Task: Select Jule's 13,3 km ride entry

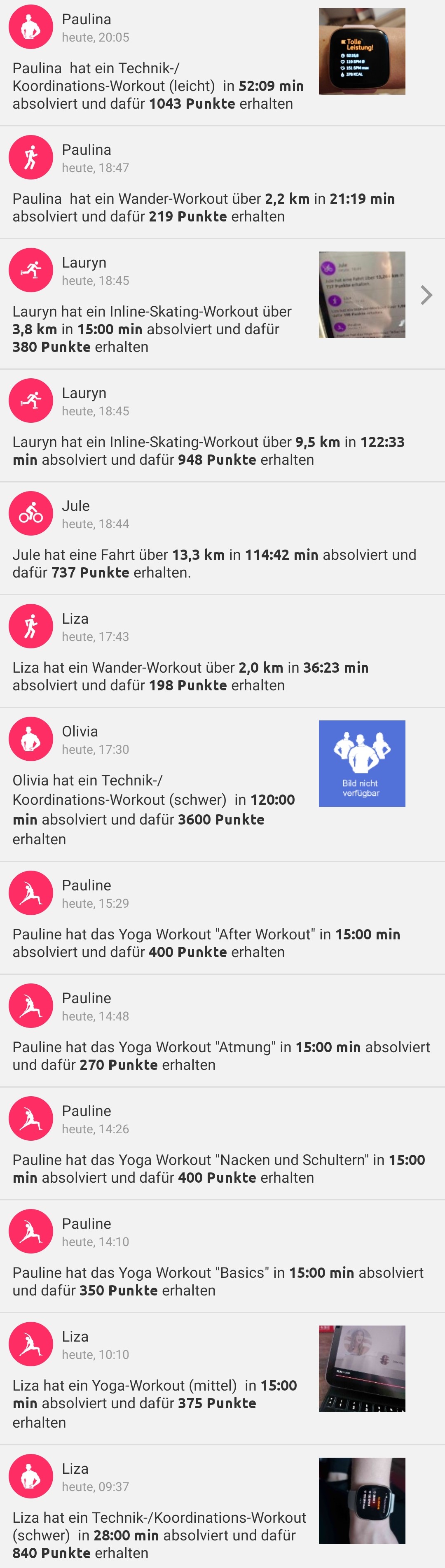Action: [x=222, y=538]
